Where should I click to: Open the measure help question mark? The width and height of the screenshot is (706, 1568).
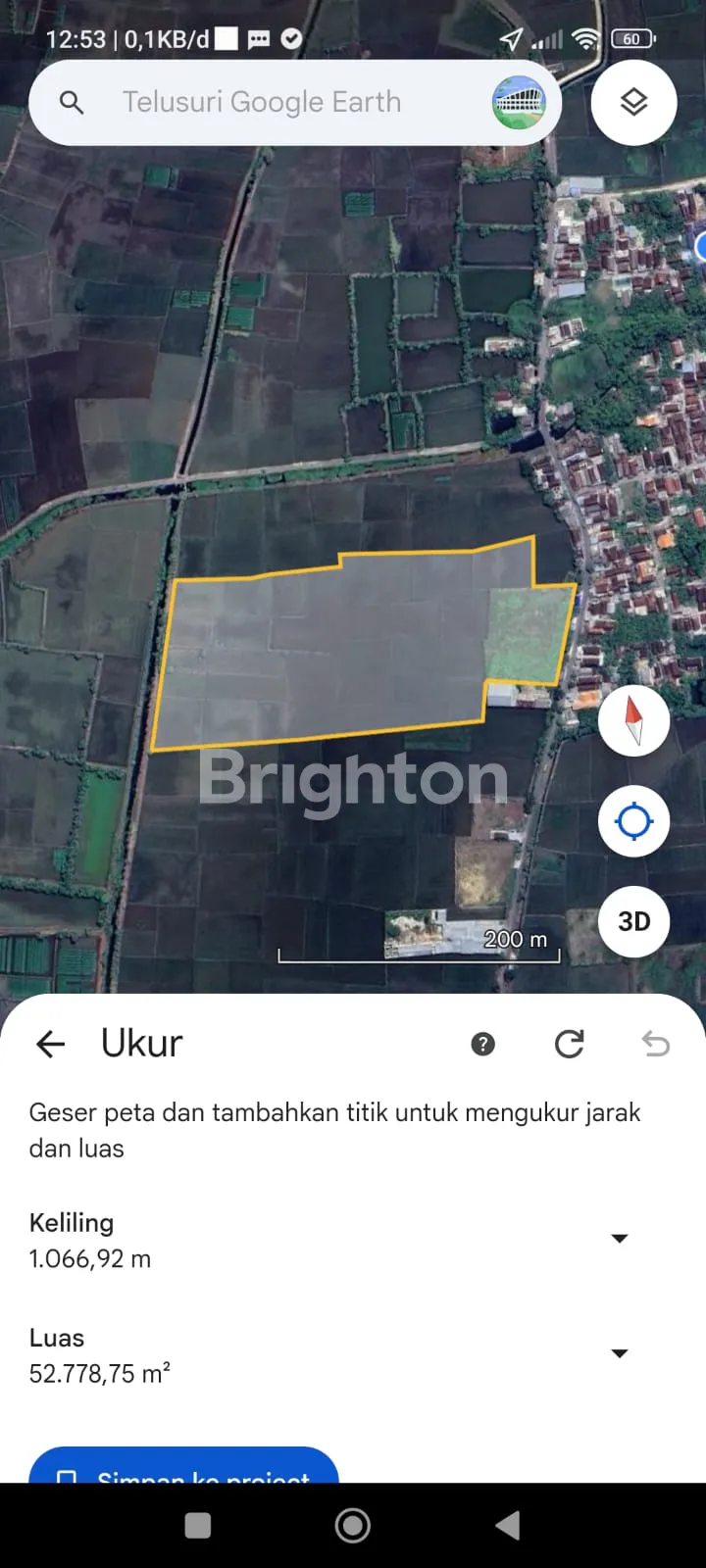(x=482, y=1044)
